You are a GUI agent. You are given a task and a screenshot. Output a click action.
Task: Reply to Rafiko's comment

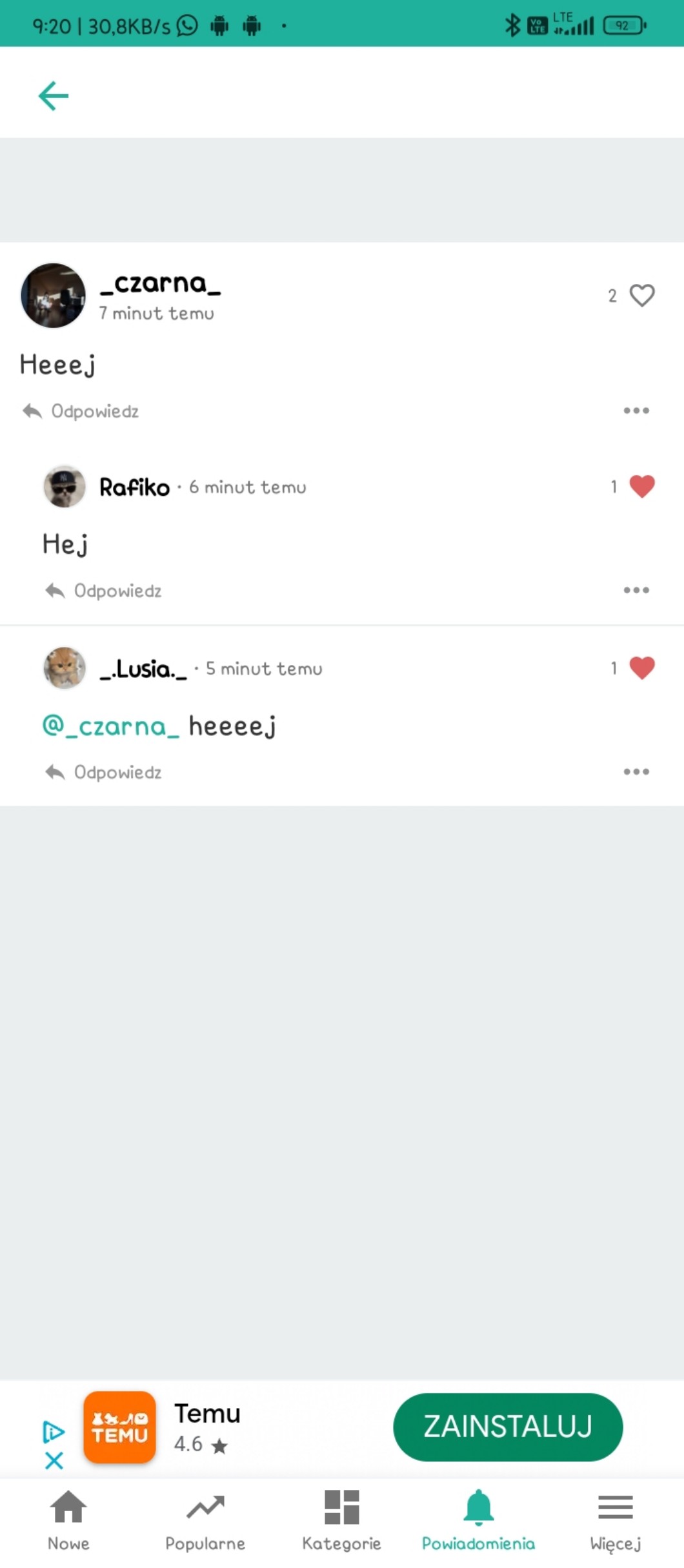pos(104,591)
